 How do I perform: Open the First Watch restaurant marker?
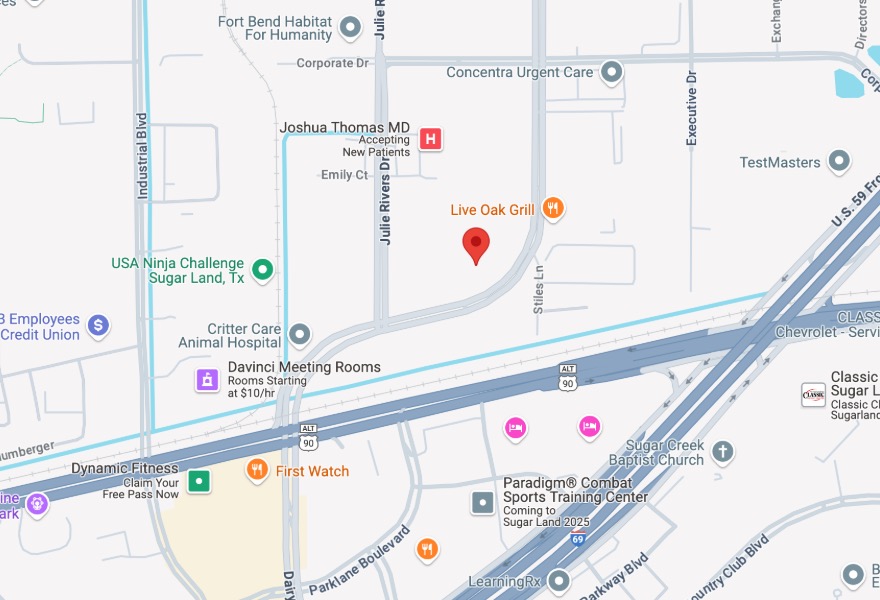[x=257, y=470]
